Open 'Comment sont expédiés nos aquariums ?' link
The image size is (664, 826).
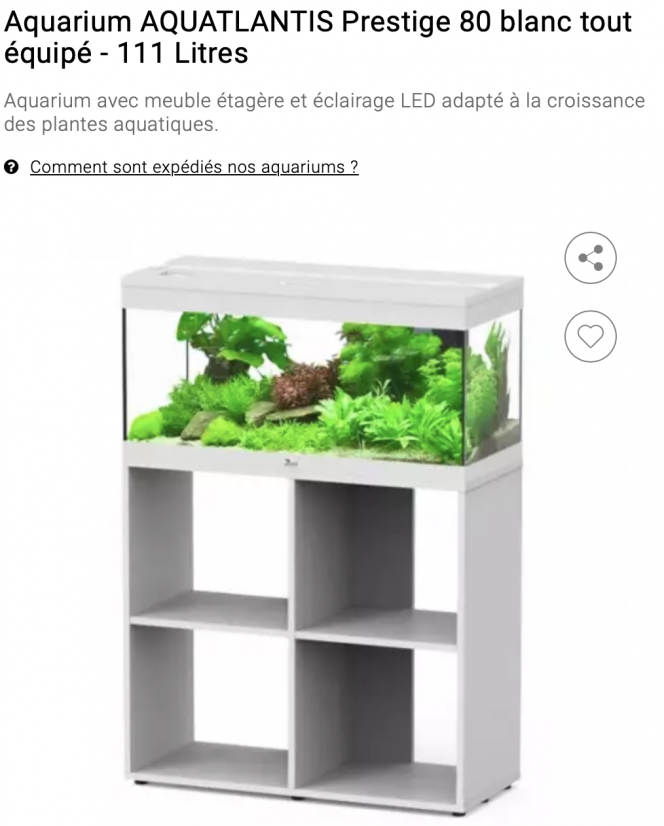(194, 167)
